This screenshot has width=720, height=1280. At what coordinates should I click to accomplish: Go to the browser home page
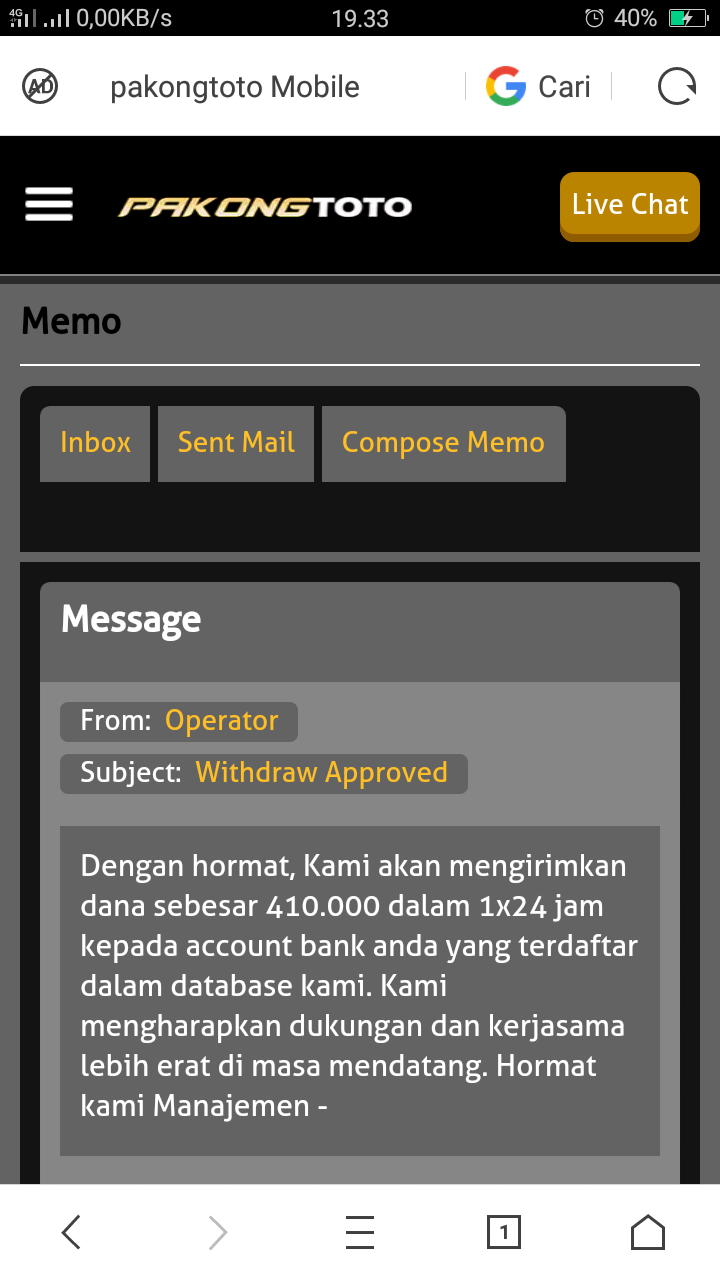(x=648, y=1232)
